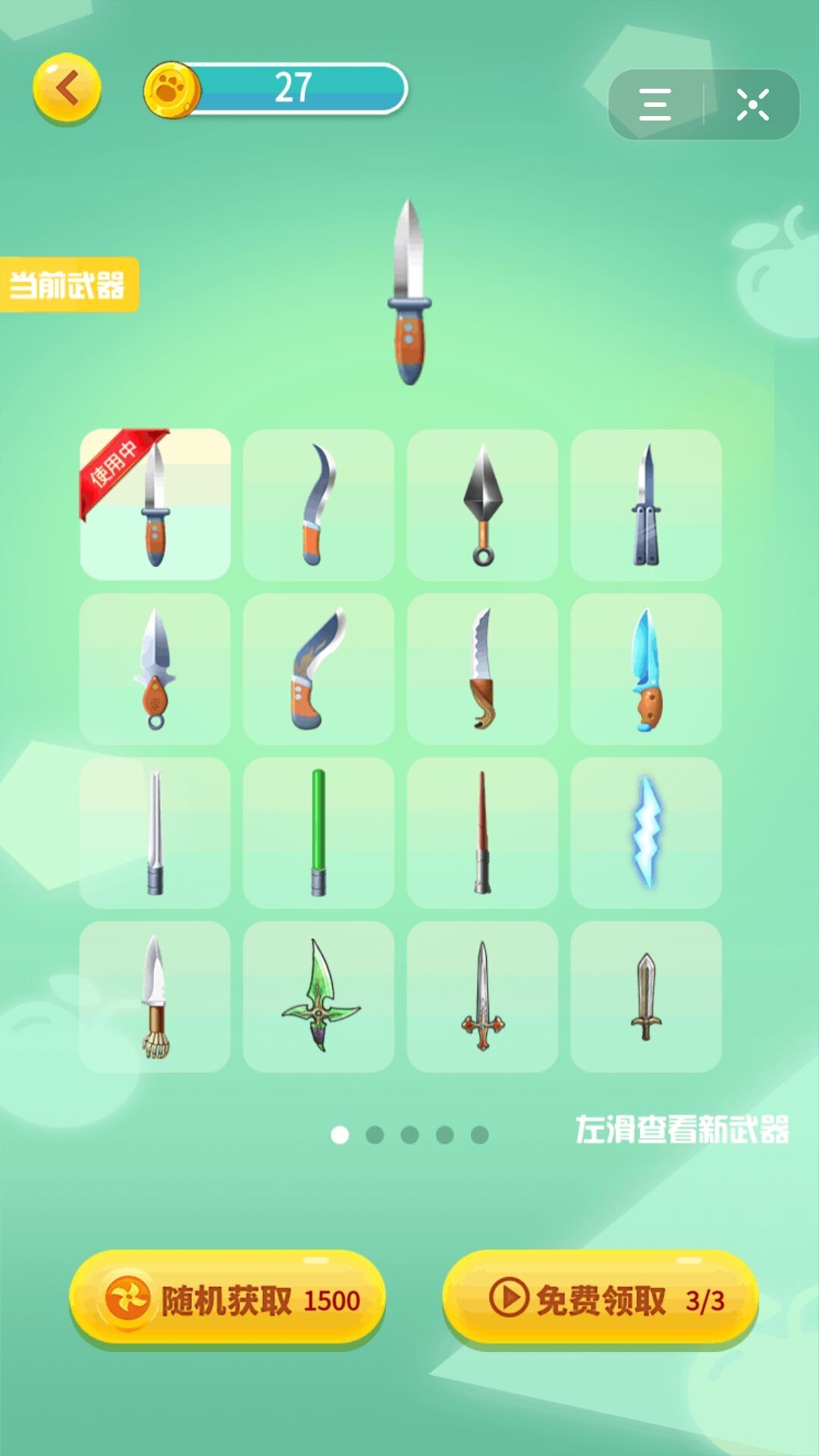
Task: Select the long sword with red-jeweled crossguard
Action: [482, 996]
